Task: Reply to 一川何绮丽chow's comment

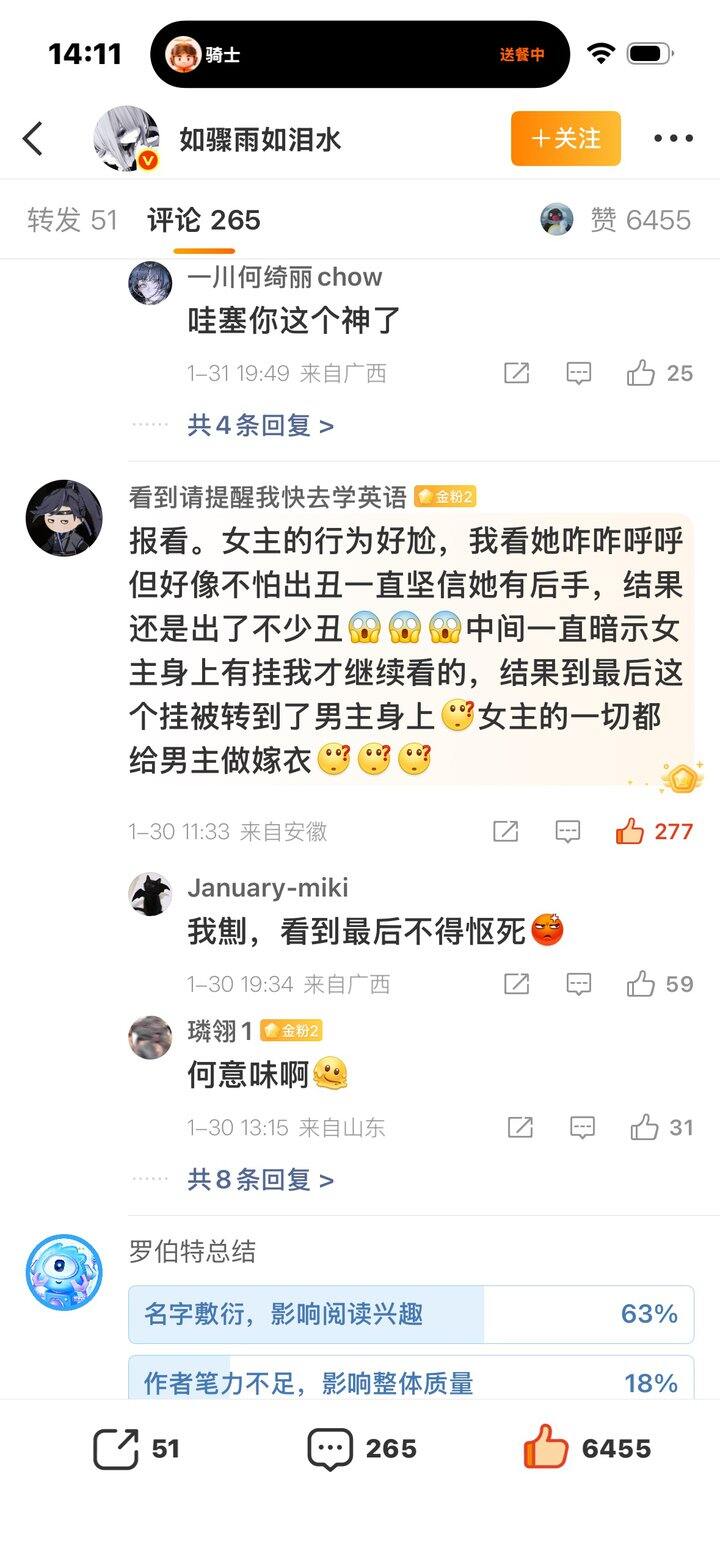Action: [x=579, y=374]
